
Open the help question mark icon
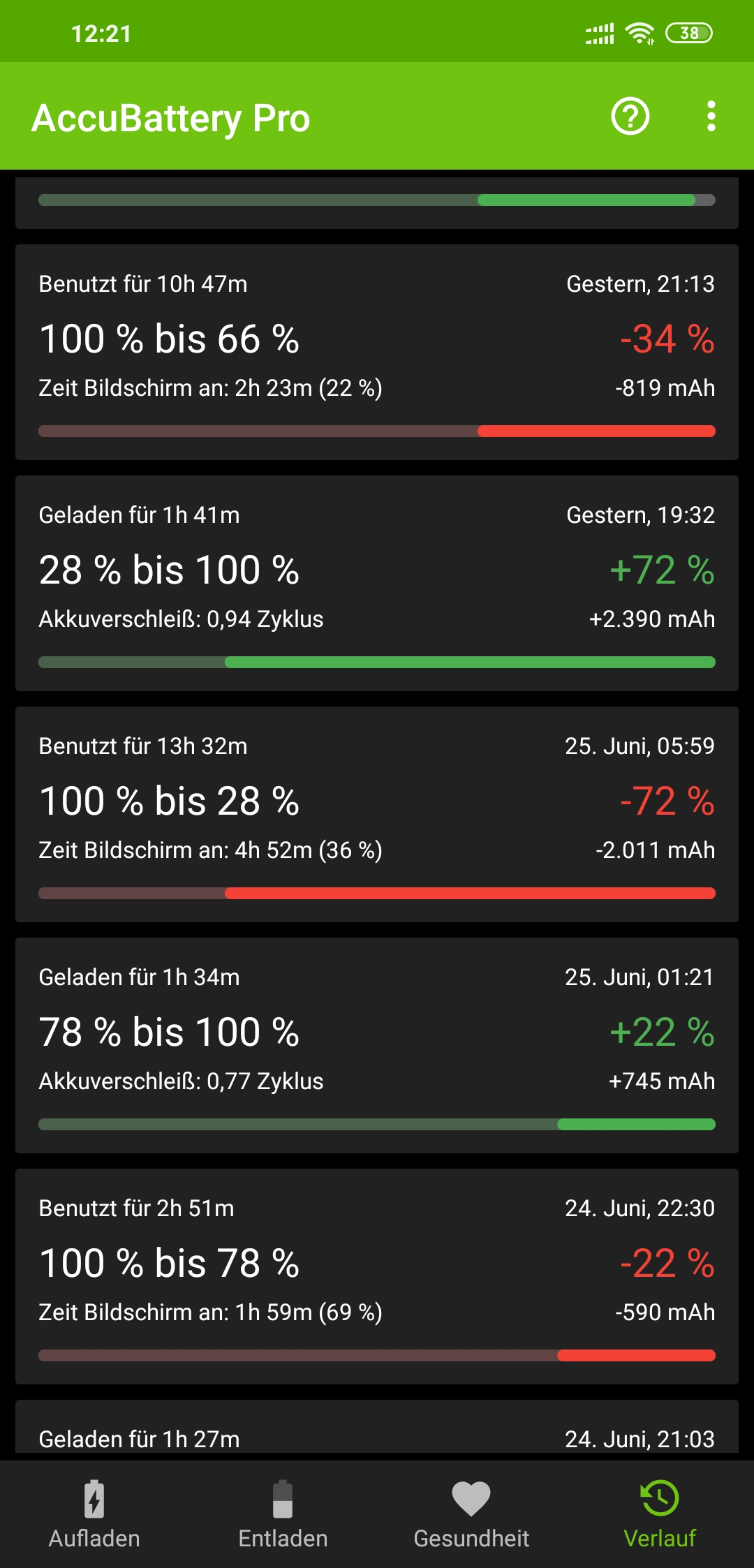pos(630,117)
